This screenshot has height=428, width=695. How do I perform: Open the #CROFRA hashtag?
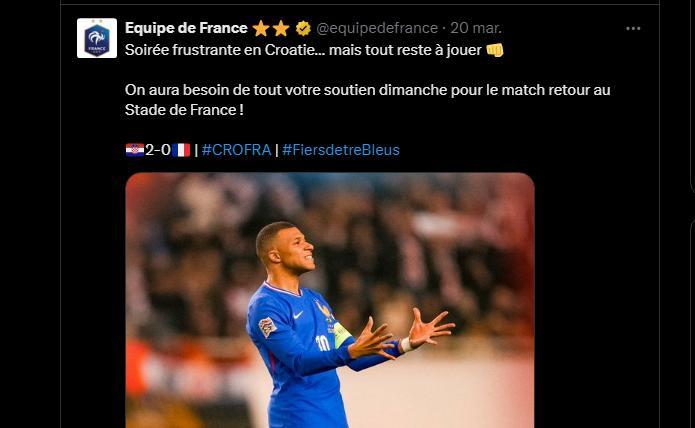tap(236, 150)
